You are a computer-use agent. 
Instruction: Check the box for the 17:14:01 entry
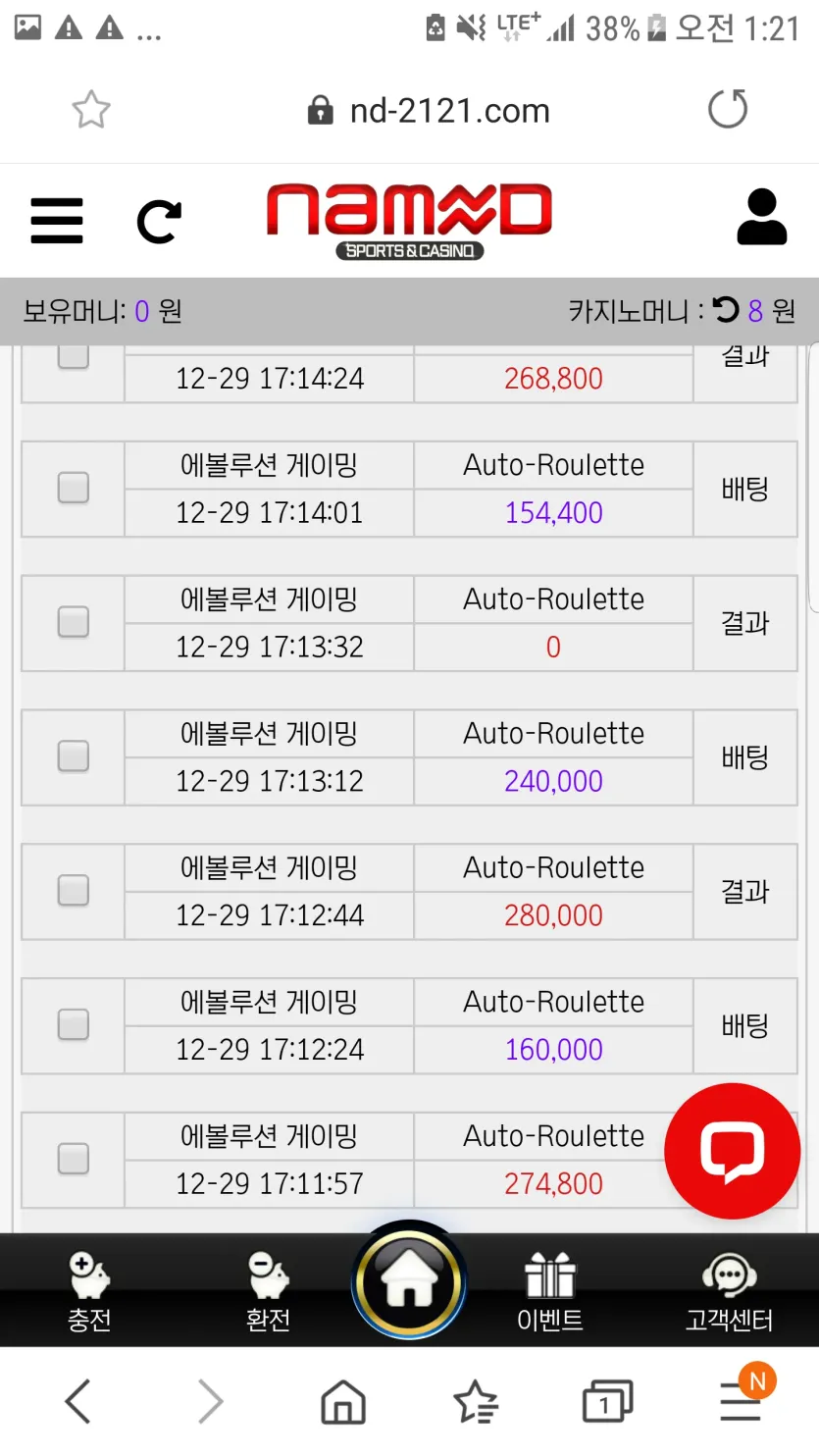[x=74, y=488]
